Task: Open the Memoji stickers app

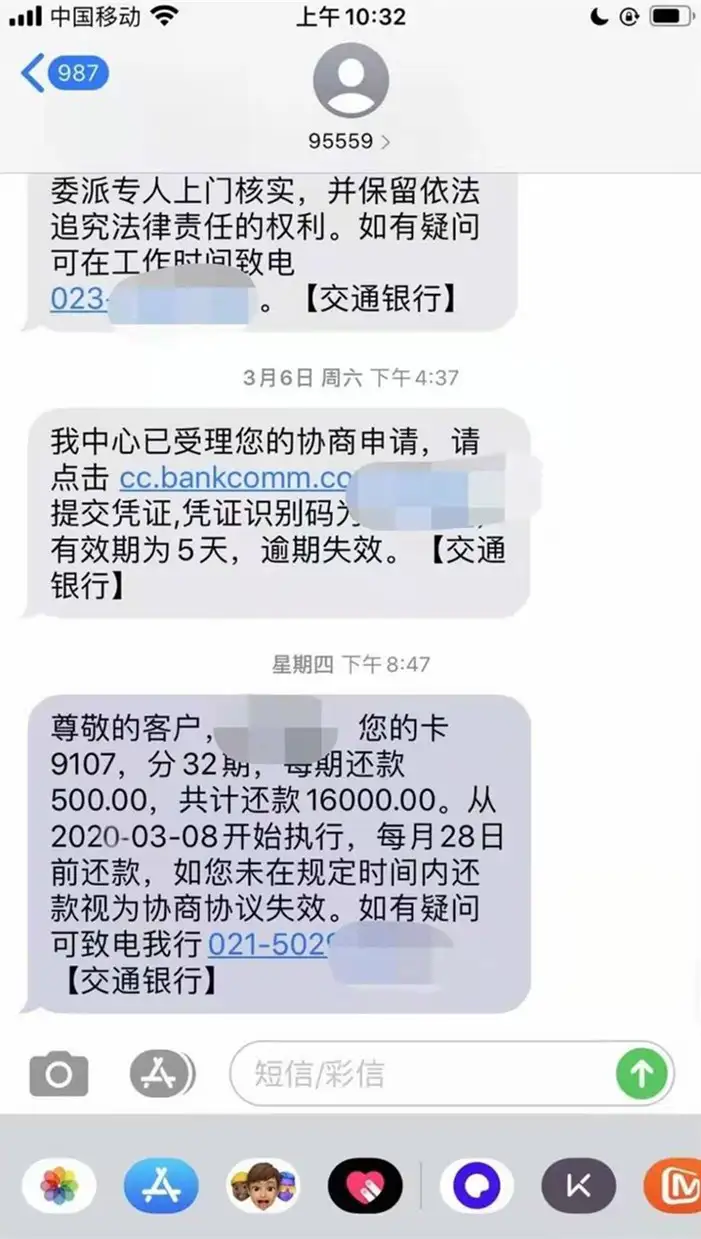Action: point(263,1187)
